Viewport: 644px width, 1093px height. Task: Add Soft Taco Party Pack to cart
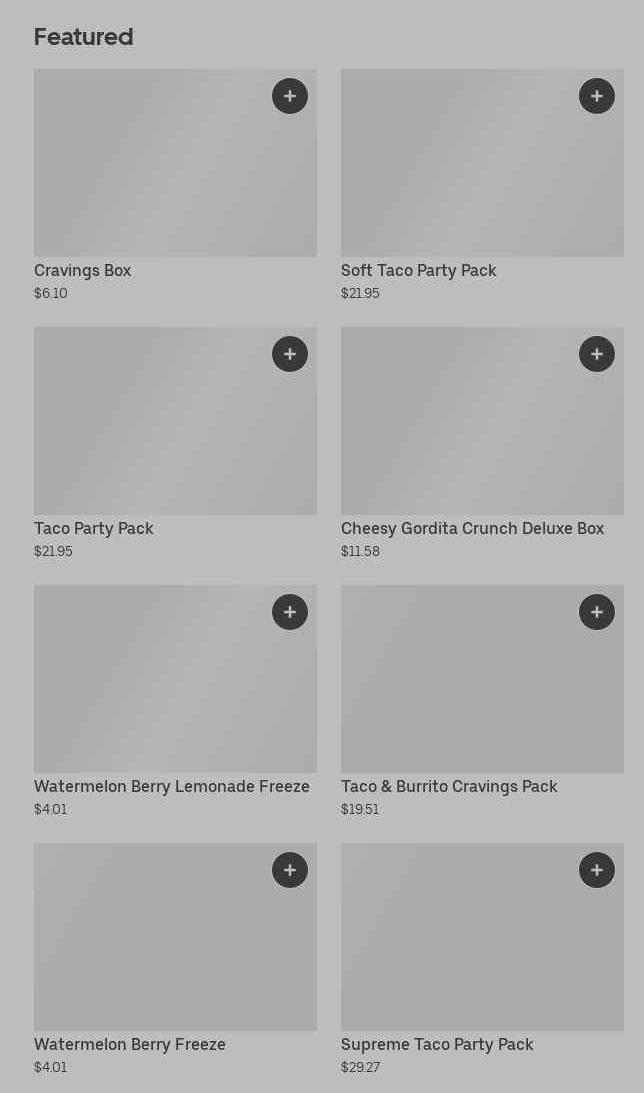pos(597,96)
